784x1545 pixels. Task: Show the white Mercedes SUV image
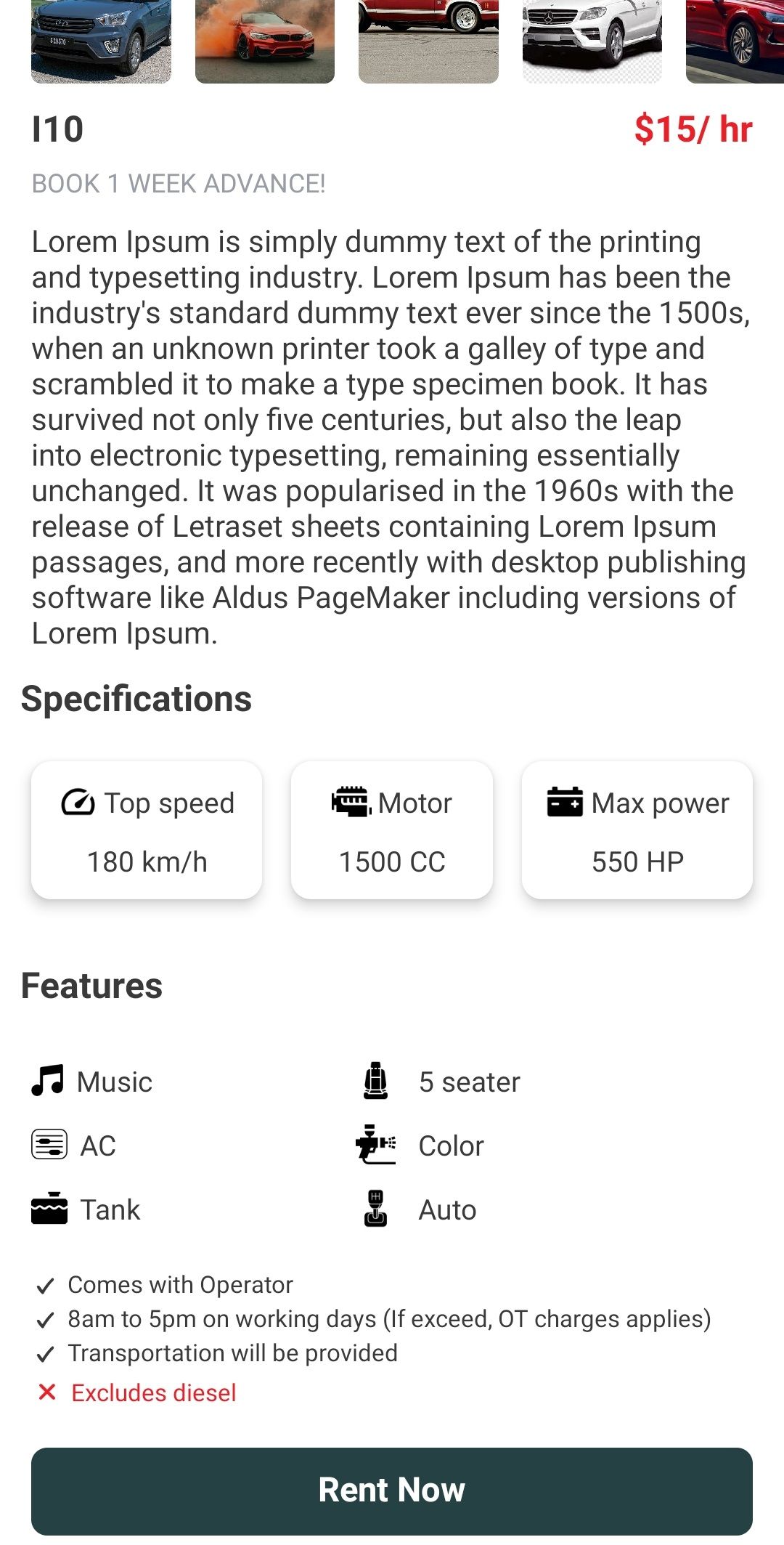tap(592, 41)
